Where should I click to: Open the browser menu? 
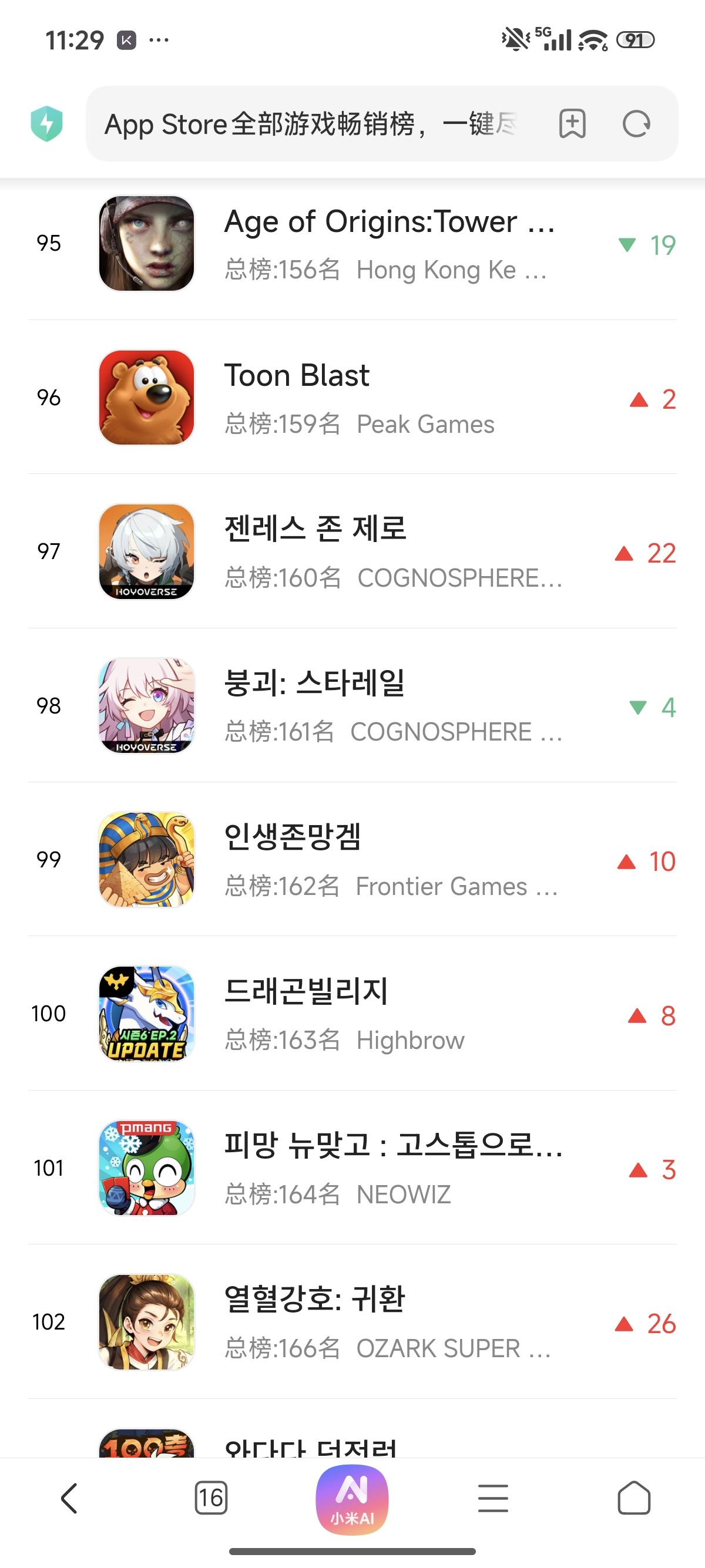[x=492, y=1498]
